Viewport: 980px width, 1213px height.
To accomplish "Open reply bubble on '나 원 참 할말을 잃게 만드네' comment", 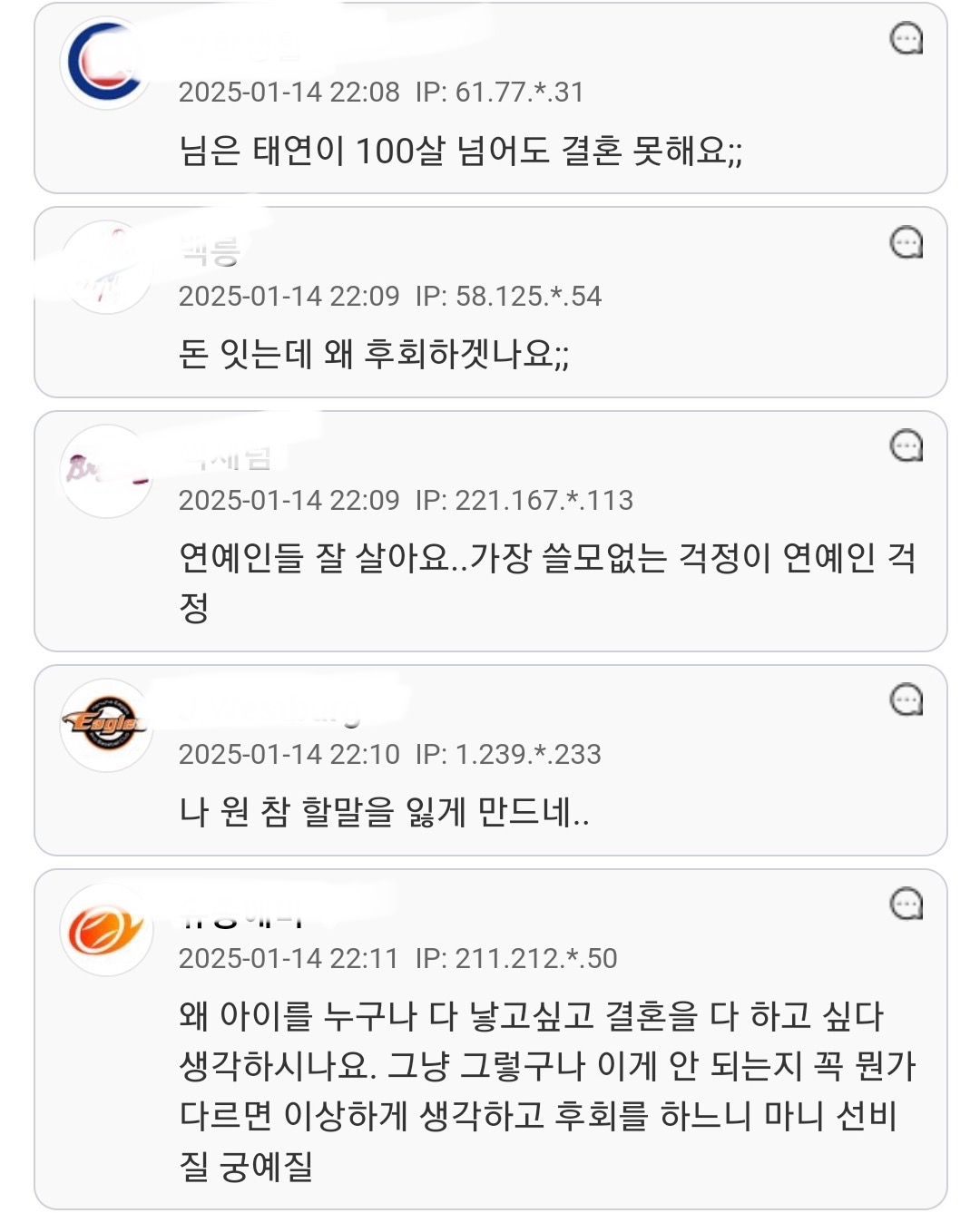I will coord(906,700).
